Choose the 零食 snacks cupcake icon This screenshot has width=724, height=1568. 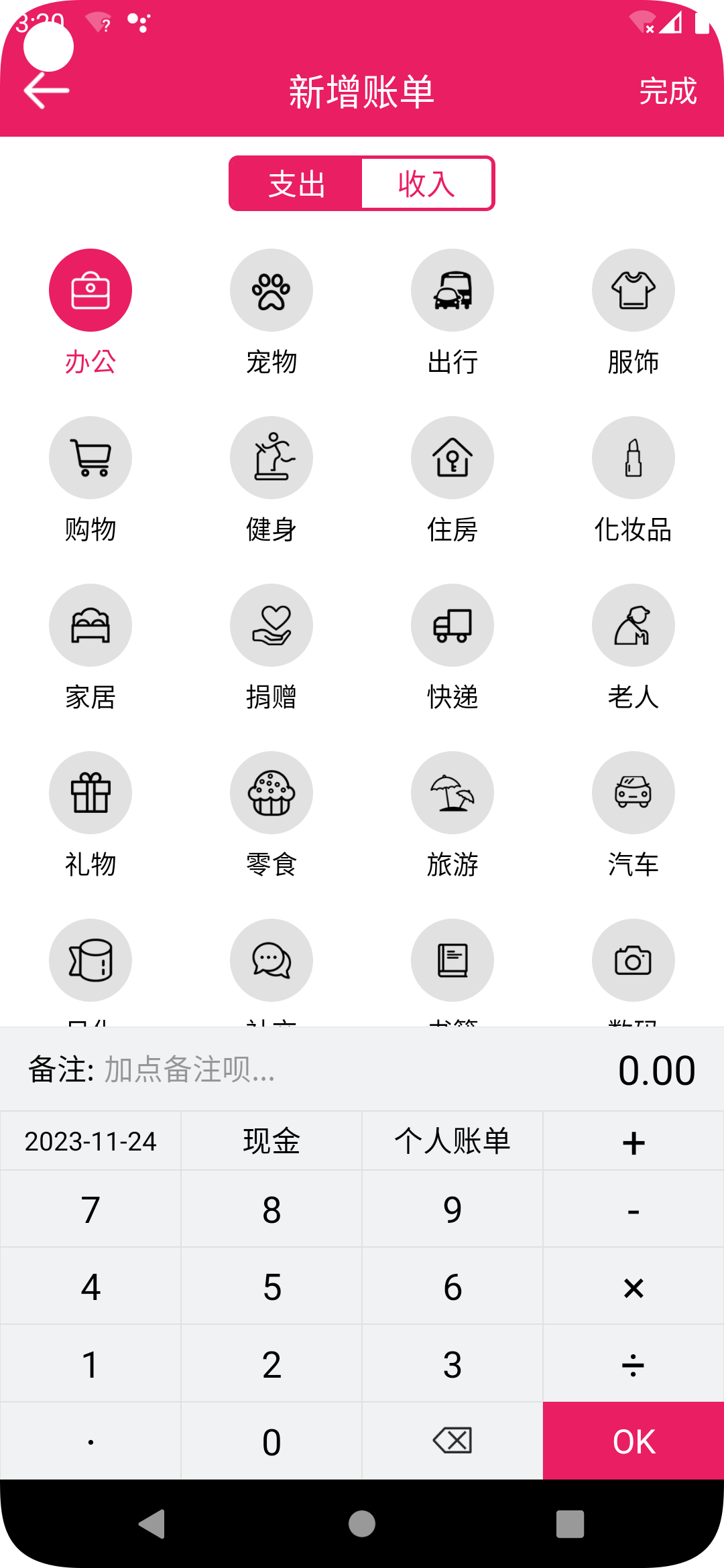pos(271,792)
